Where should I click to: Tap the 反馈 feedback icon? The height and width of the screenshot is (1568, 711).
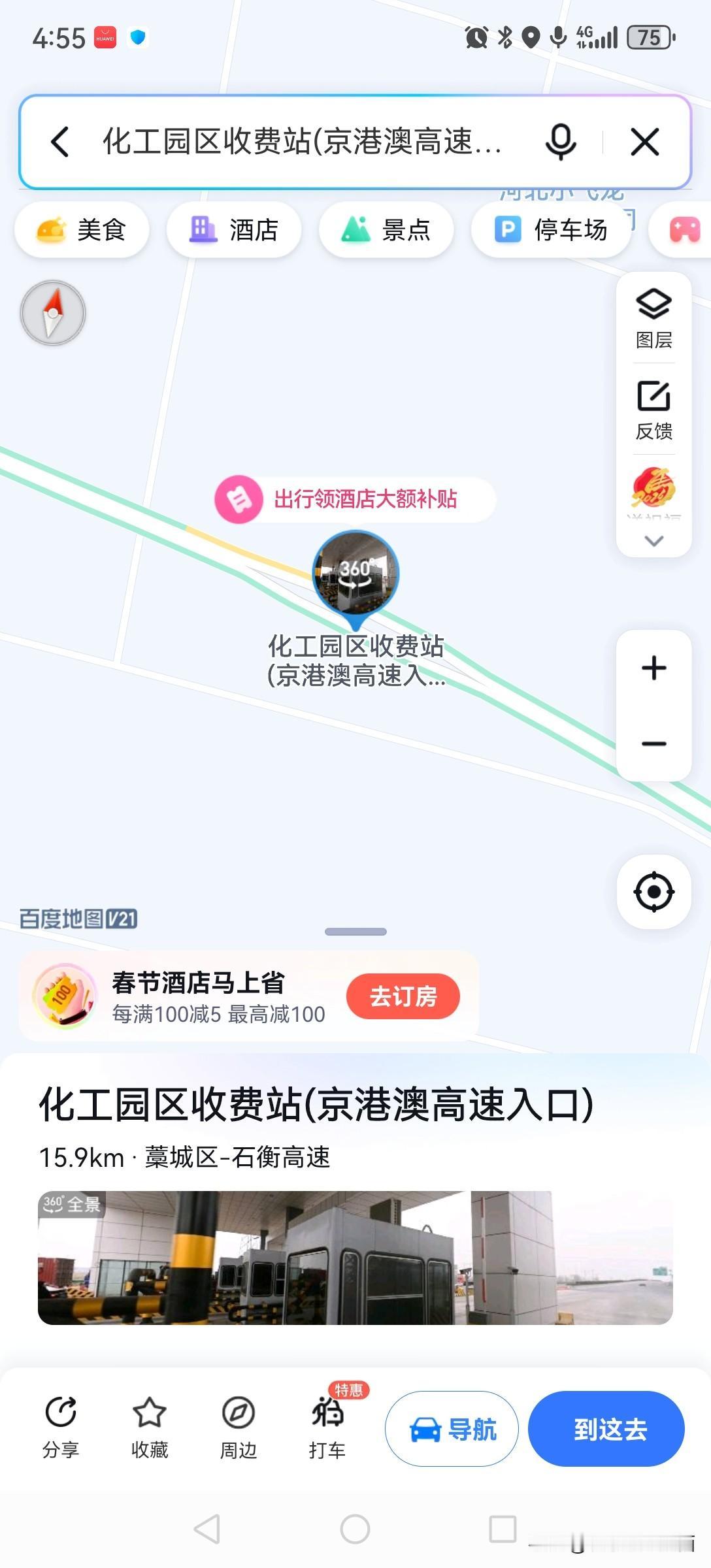point(653,397)
